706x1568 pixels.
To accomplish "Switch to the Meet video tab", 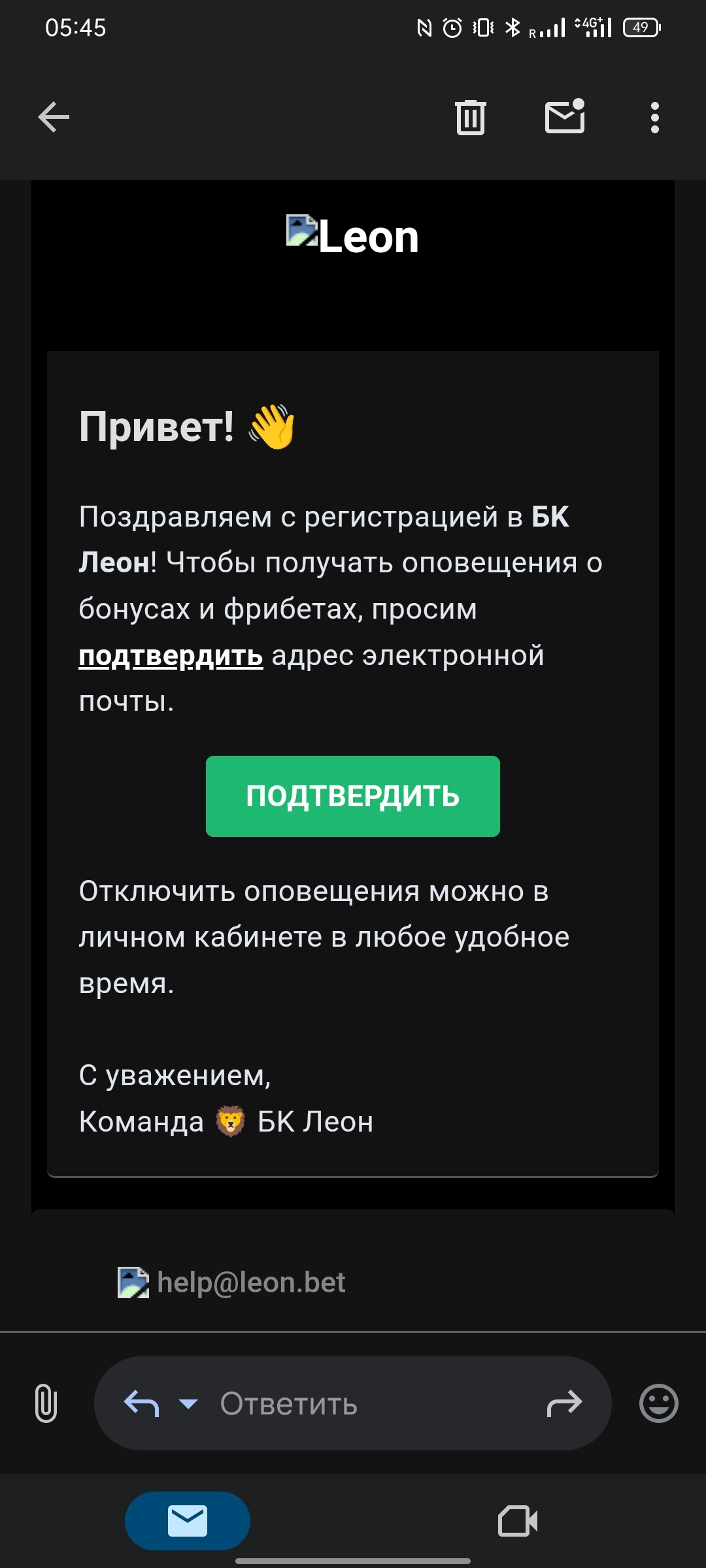I will [518, 1520].
